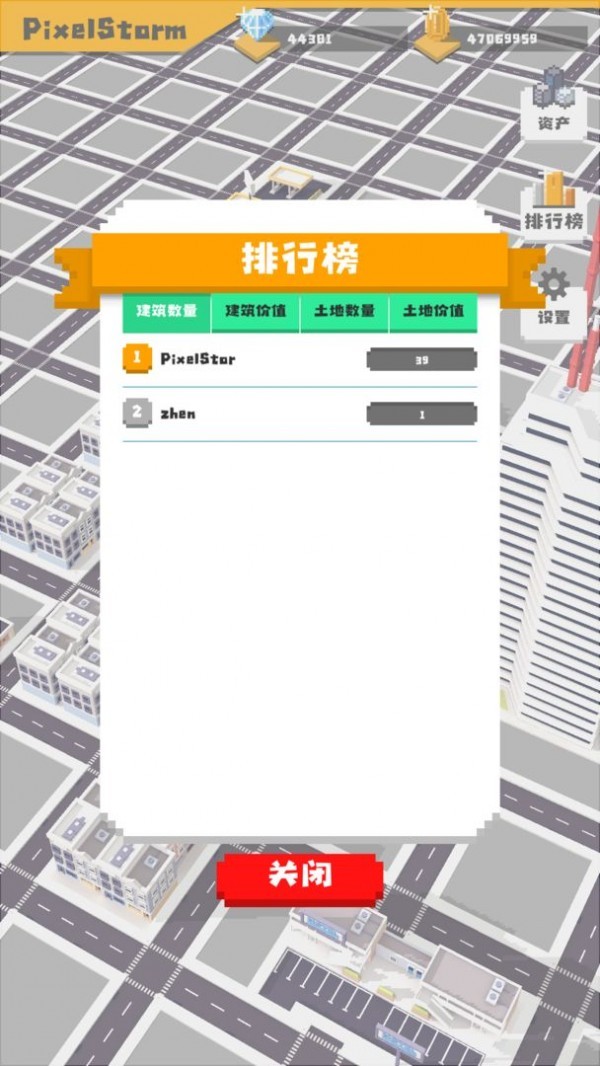Switch to the 建筑数量 tab
Screen dimensions: 600x1066
(x=167, y=311)
